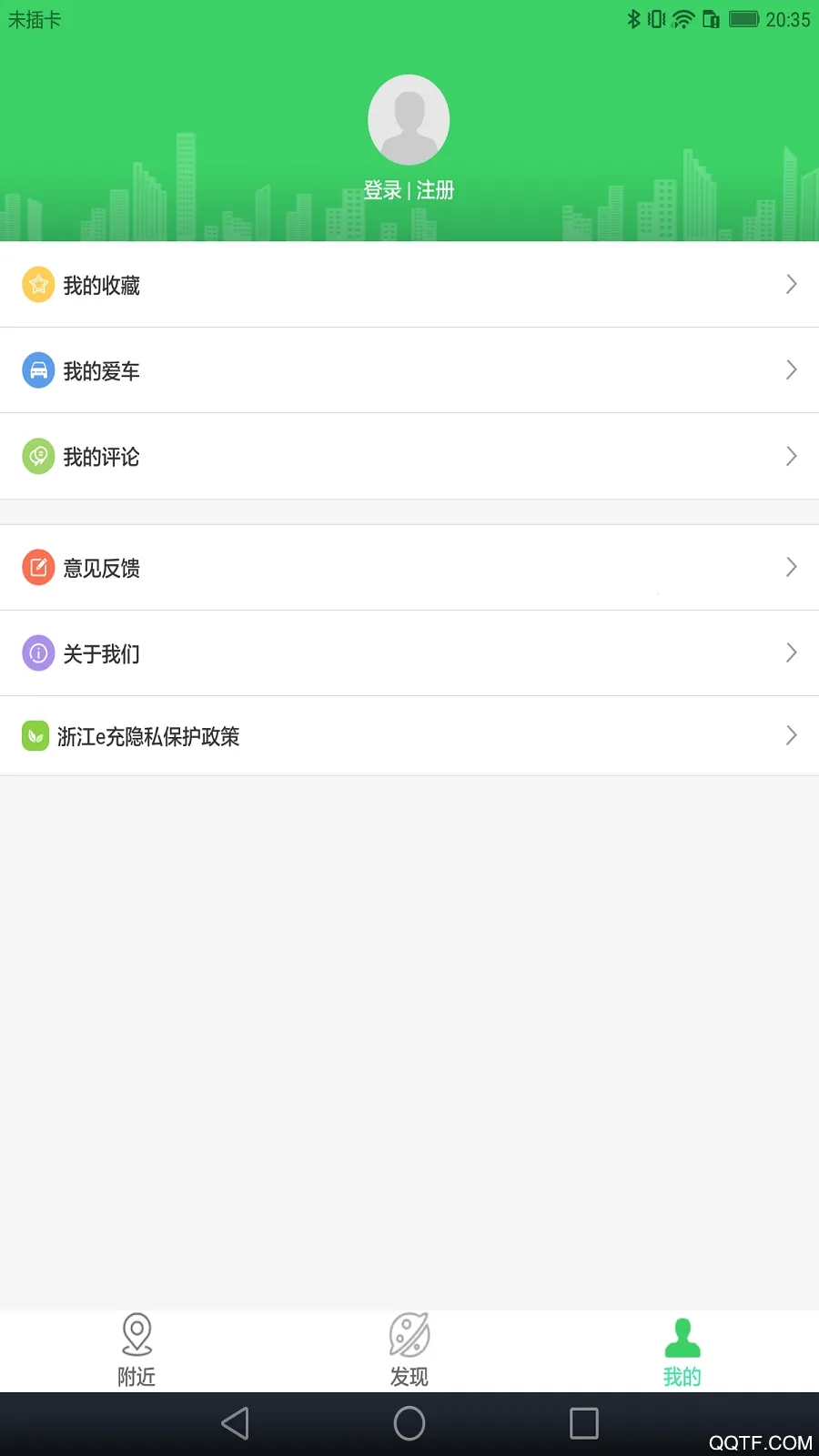819x1456 pixels.
Task: Open 意见反馈 using its arrow chevron
Action: (x=791, y=567)
